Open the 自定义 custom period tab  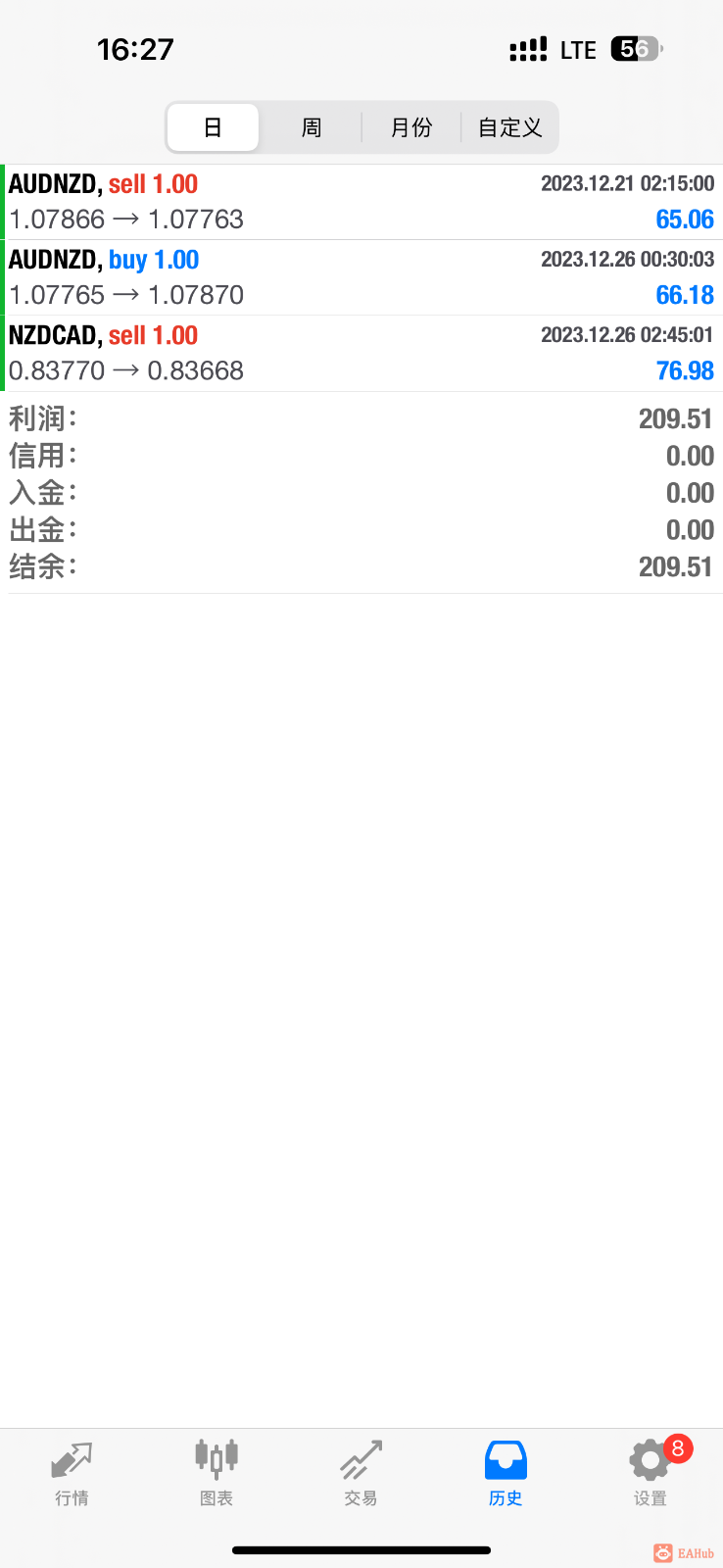click(509, 126)
